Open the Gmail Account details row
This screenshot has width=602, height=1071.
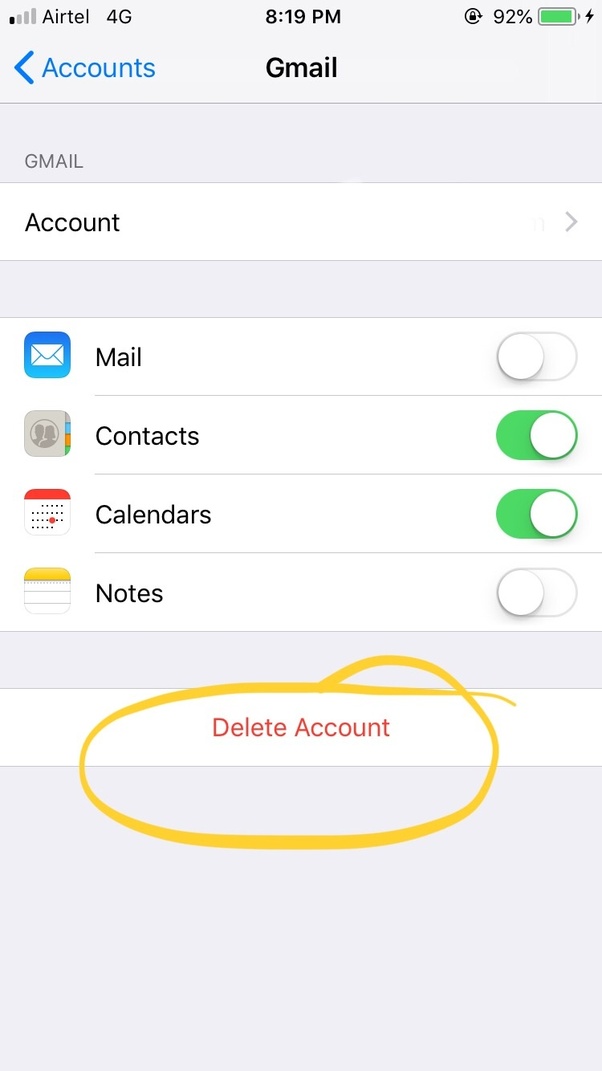tap(300, 222)
